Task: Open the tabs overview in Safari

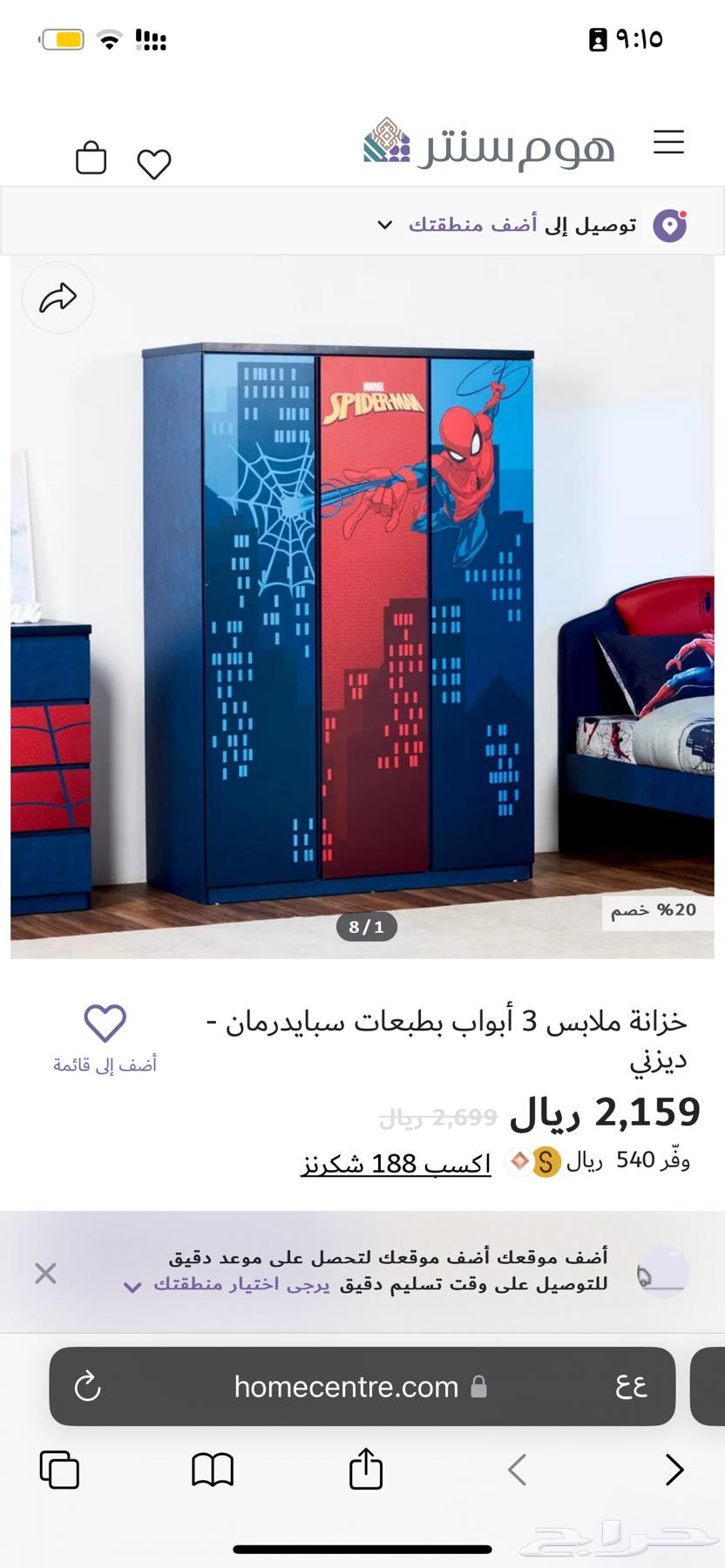Action: pyautogui.click(x=59, y=1470)
